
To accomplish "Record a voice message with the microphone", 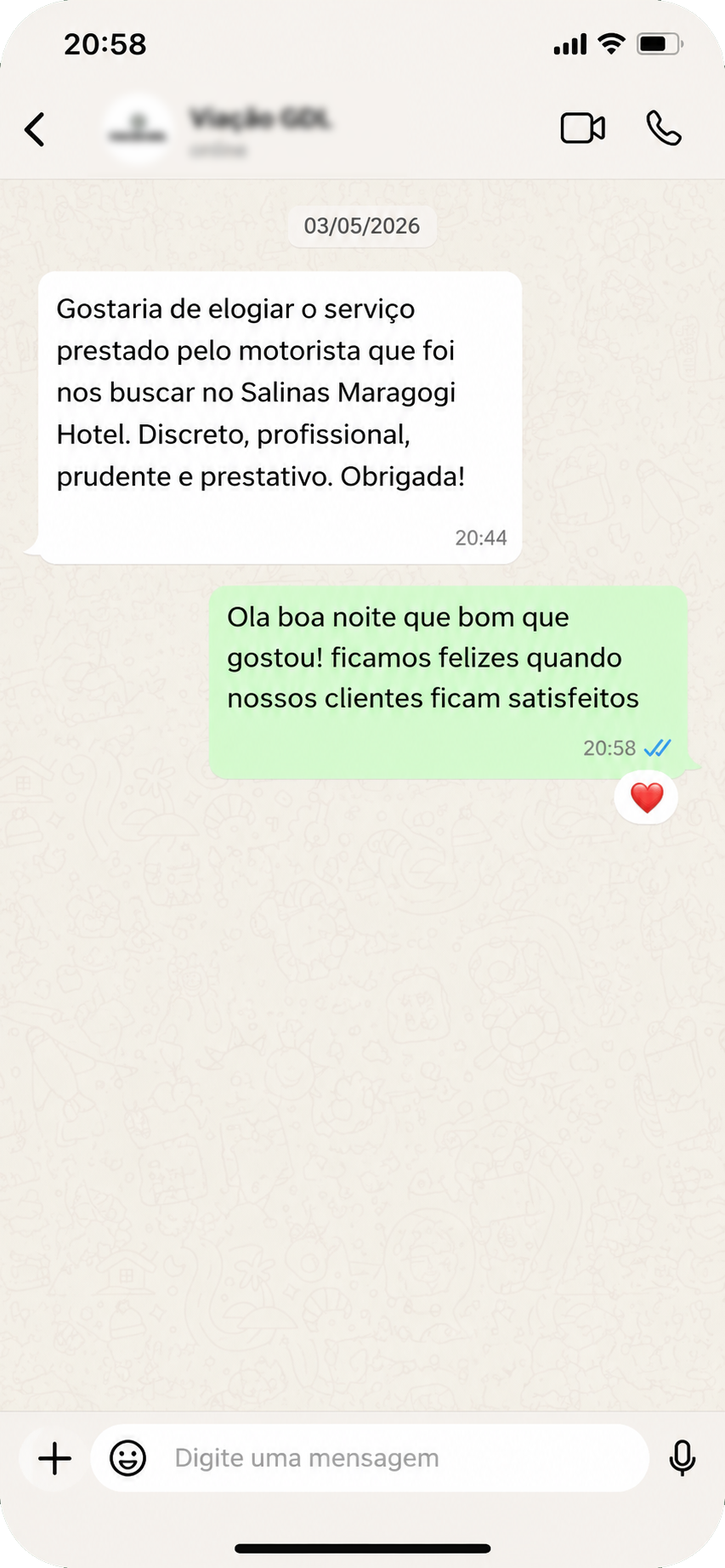I will tap(682, 1458).
